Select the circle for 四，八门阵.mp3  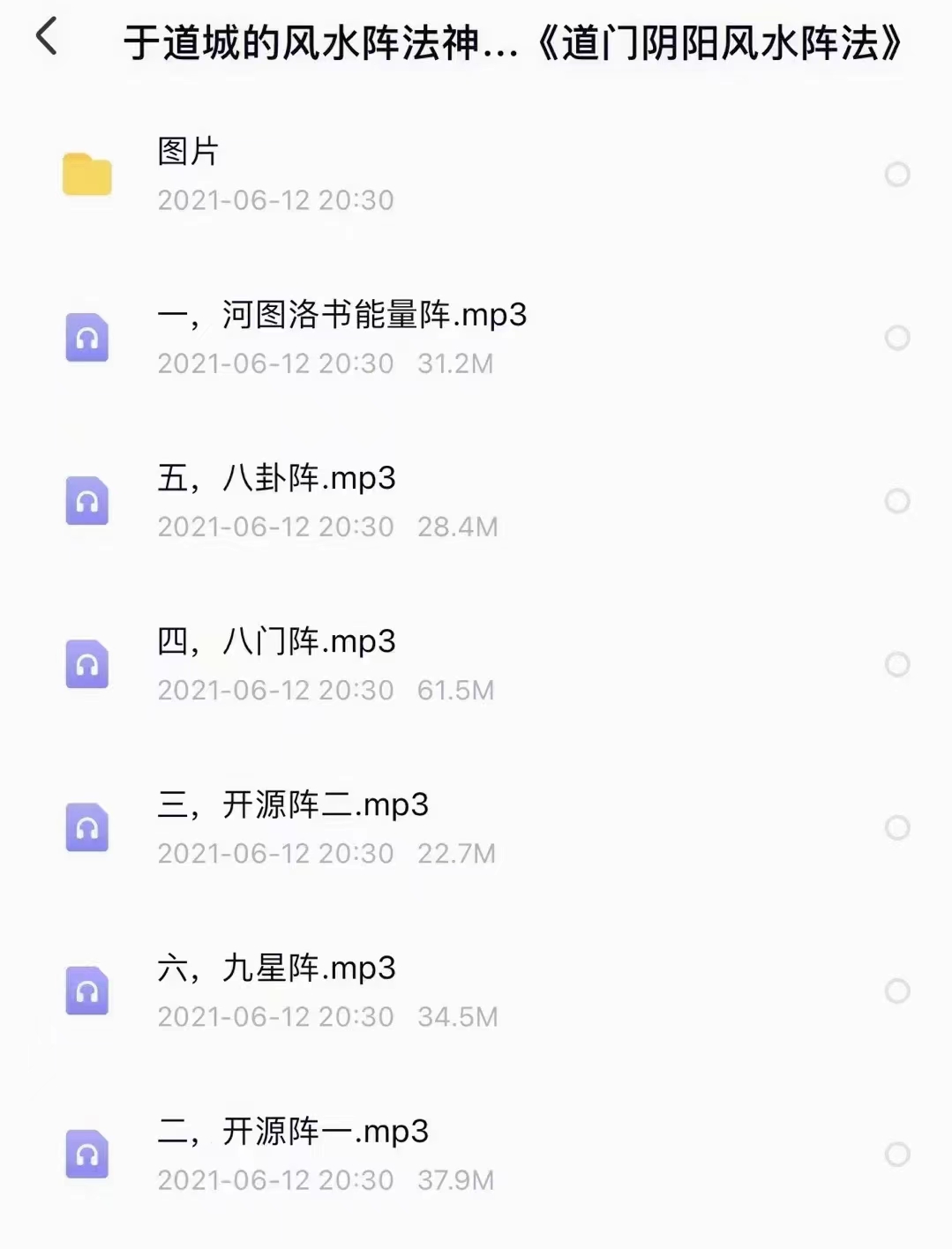[898, 664]
